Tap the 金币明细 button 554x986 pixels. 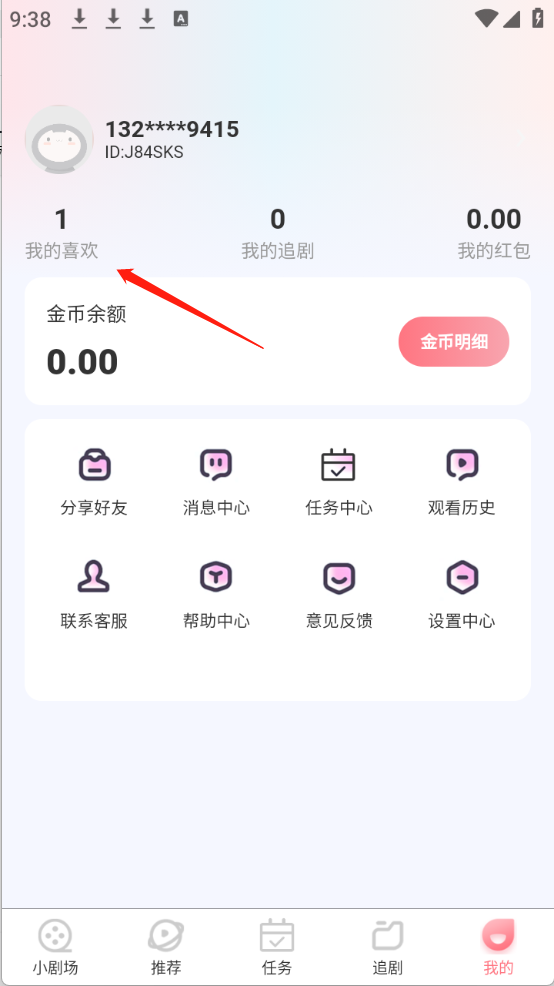(x=454, y=341)
